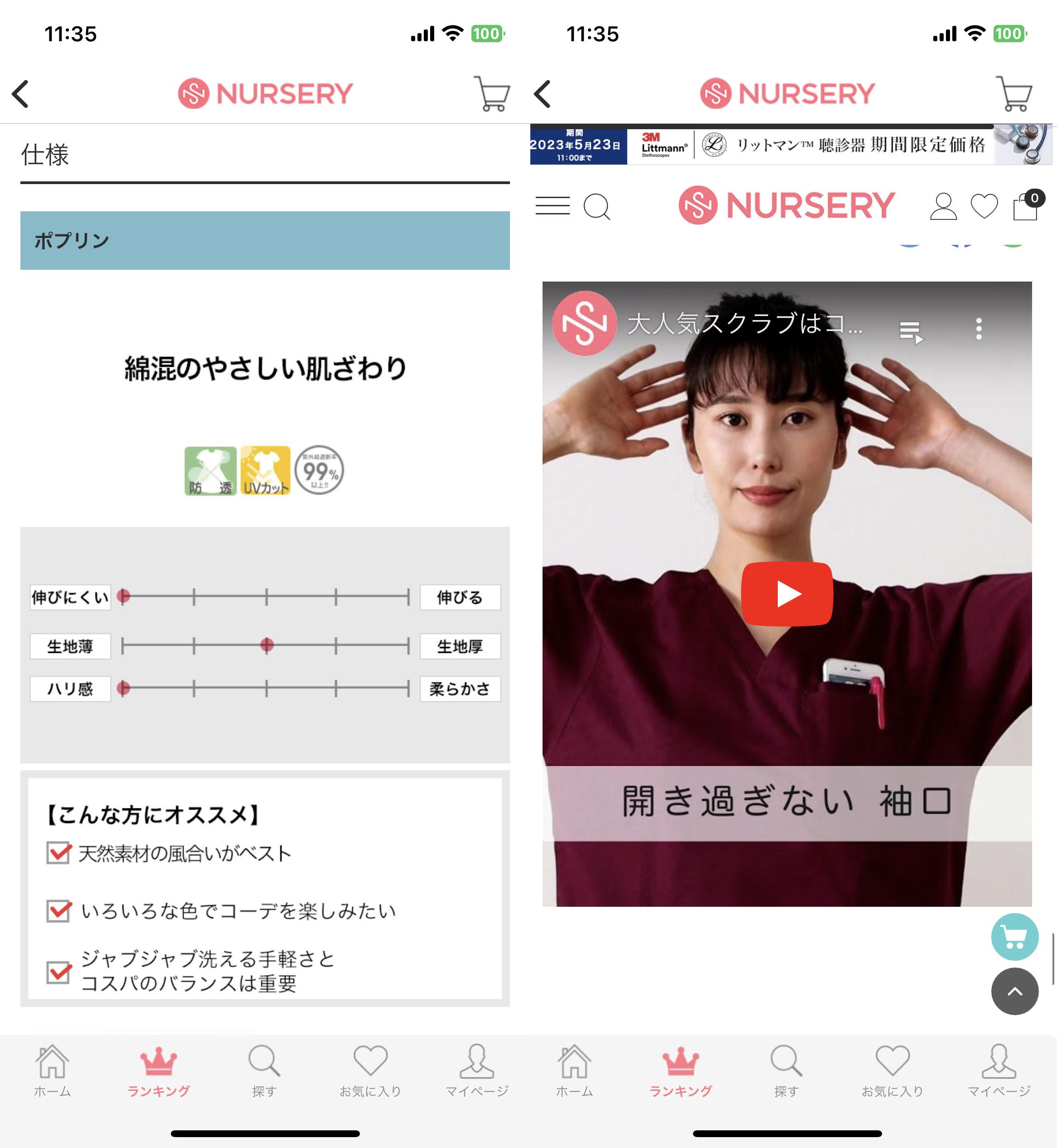Play the YouTube scrub video
This screenshot has height=1148, width=1057.
coord(786,594)
